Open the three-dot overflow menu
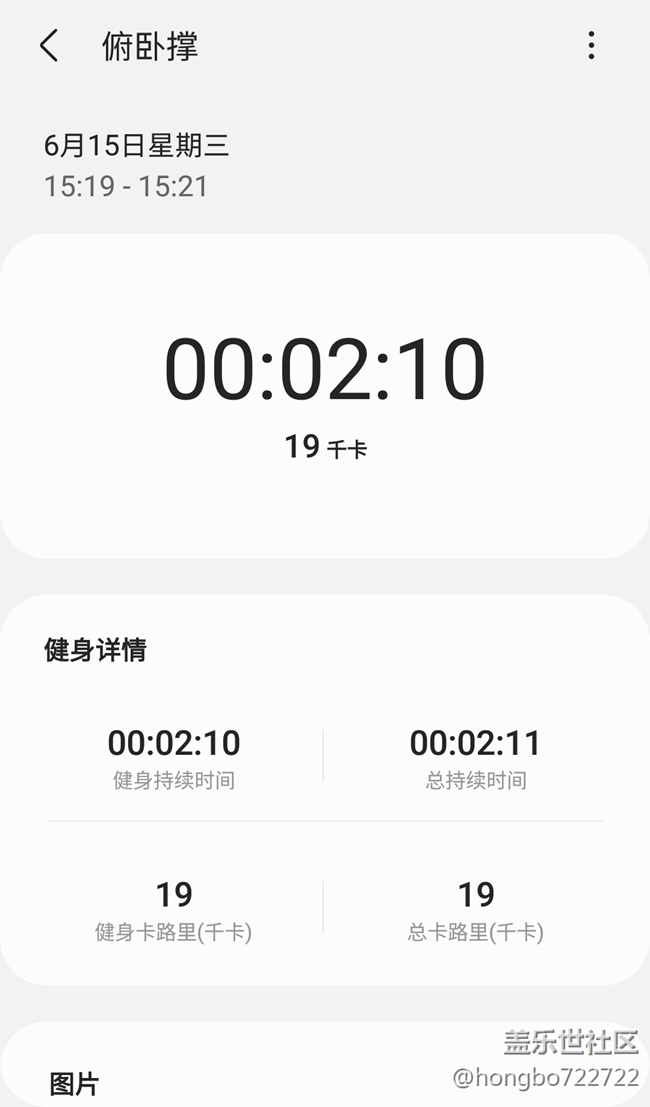 [x=591, y=46]
